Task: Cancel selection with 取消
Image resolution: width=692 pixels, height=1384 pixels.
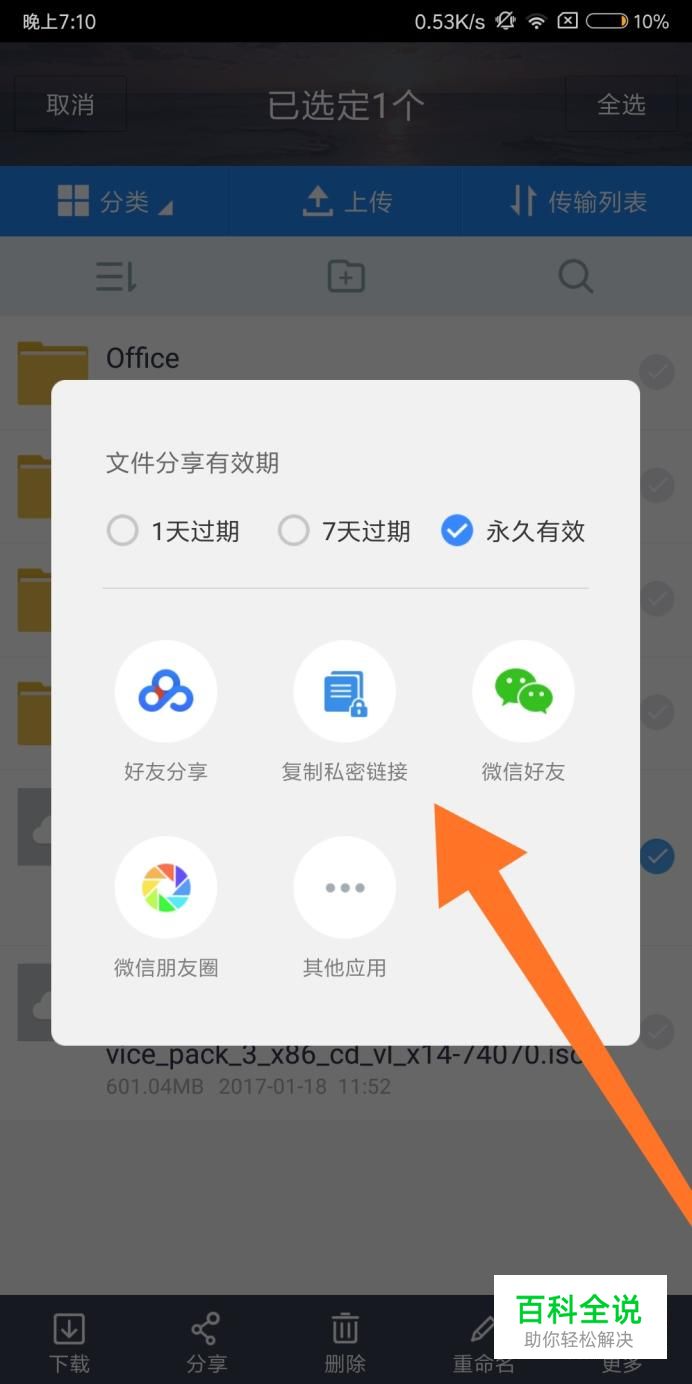Action: 70,104
